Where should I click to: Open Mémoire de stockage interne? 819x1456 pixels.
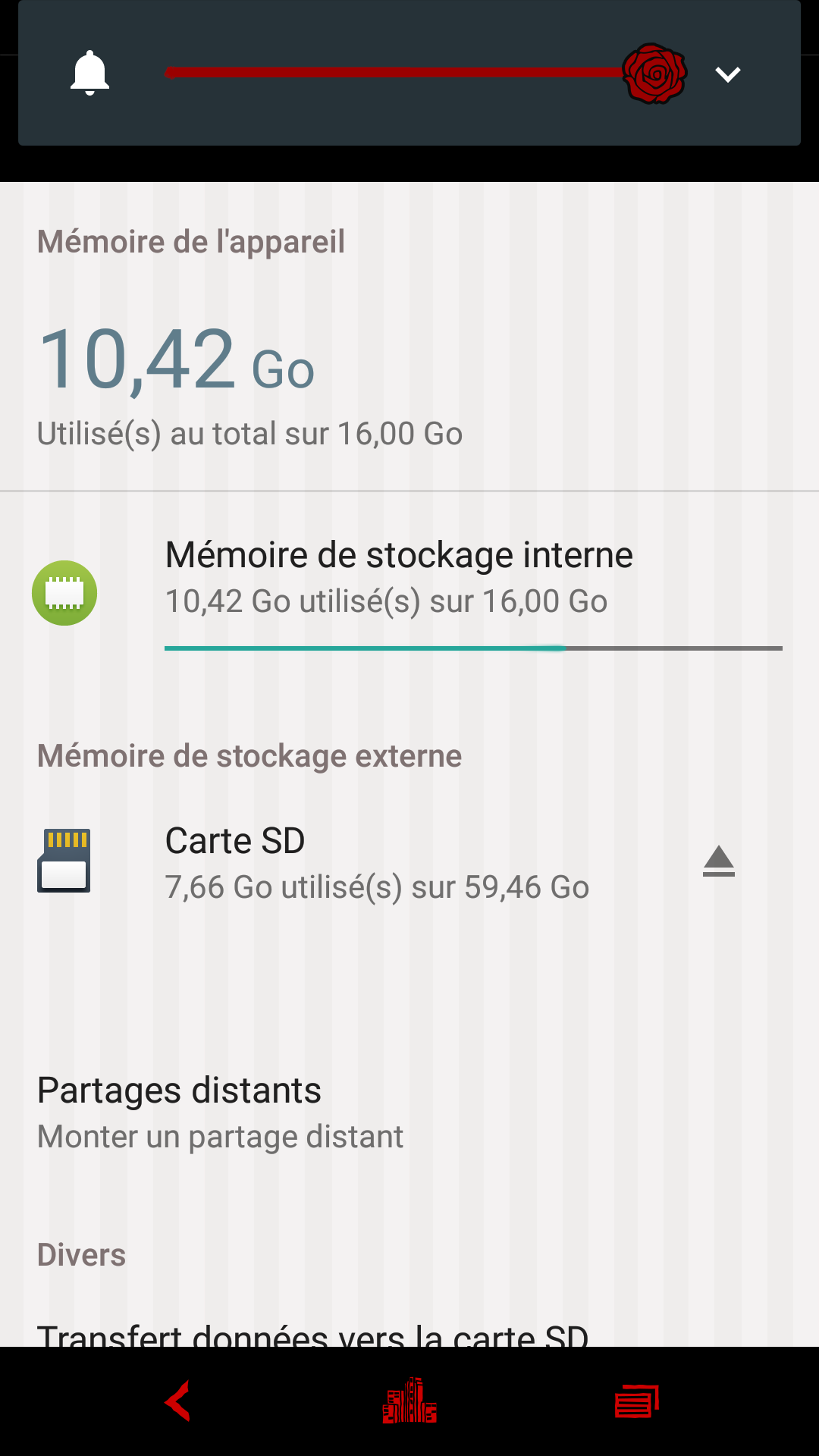(398, 578)
